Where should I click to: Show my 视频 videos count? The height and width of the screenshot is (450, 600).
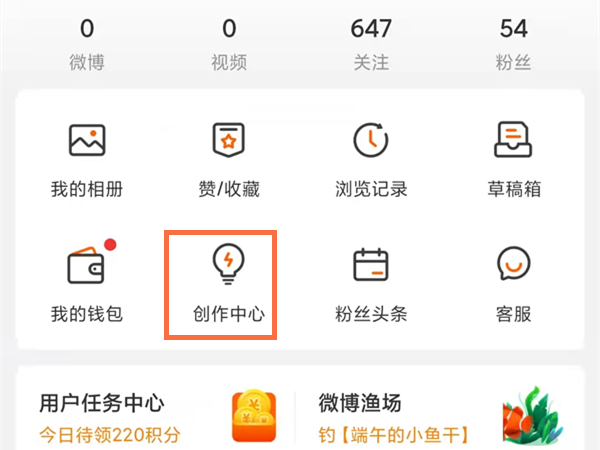(x=229, y=44)
